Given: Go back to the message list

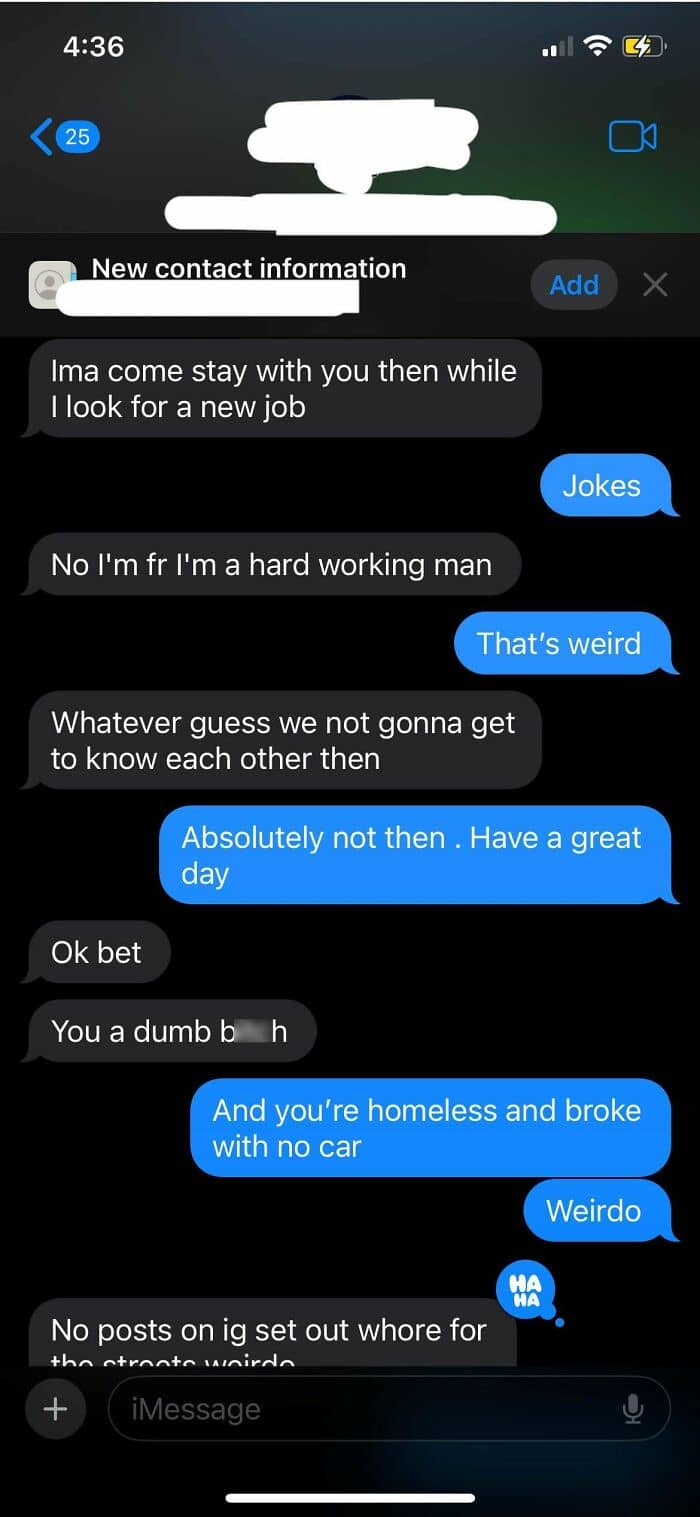Looking at the screenshot, I should (x=65, y=137).
